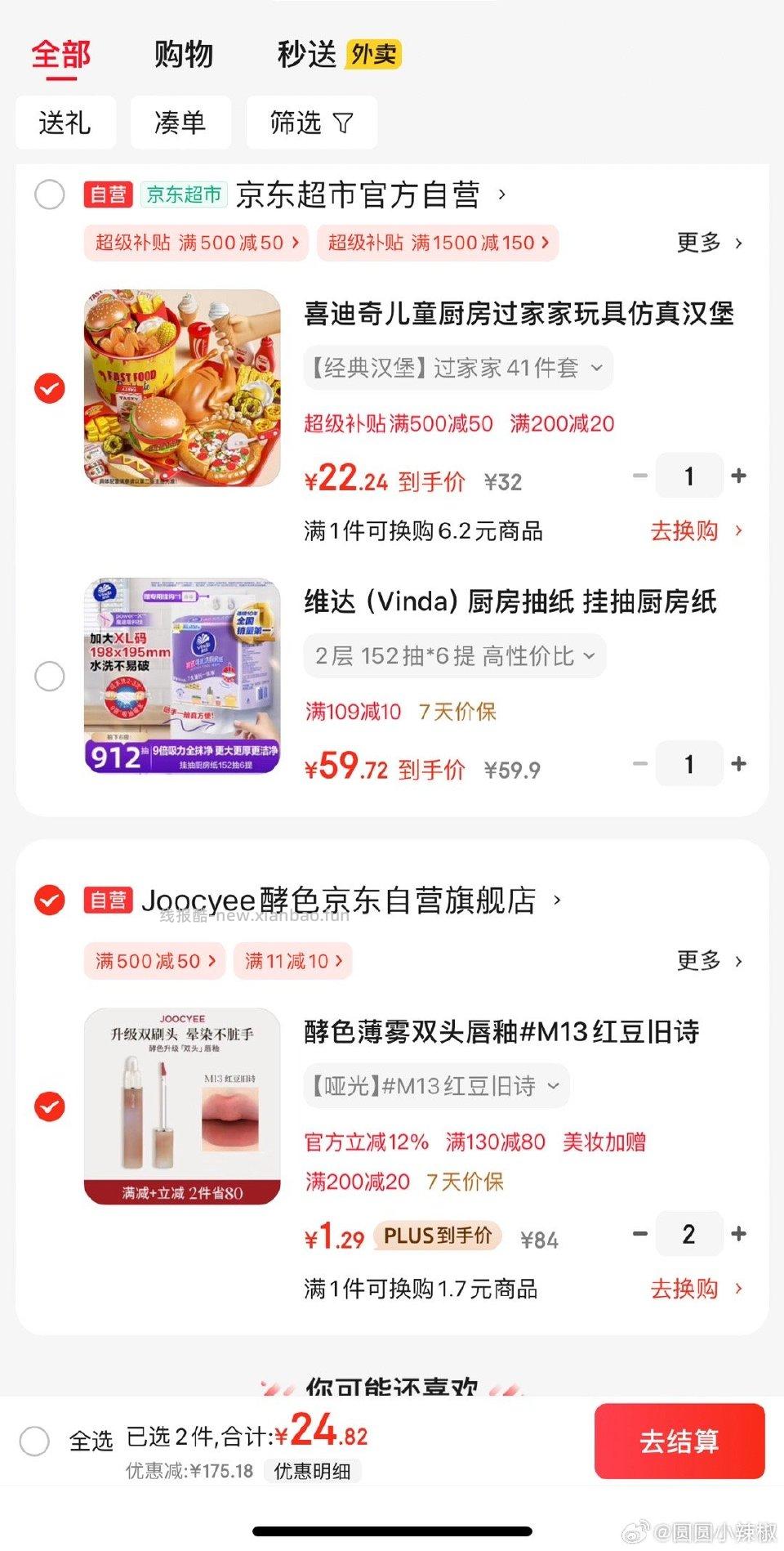View 优惠明细 discount details
This screenshot has width=784, height=1551.
point(314,1472)
